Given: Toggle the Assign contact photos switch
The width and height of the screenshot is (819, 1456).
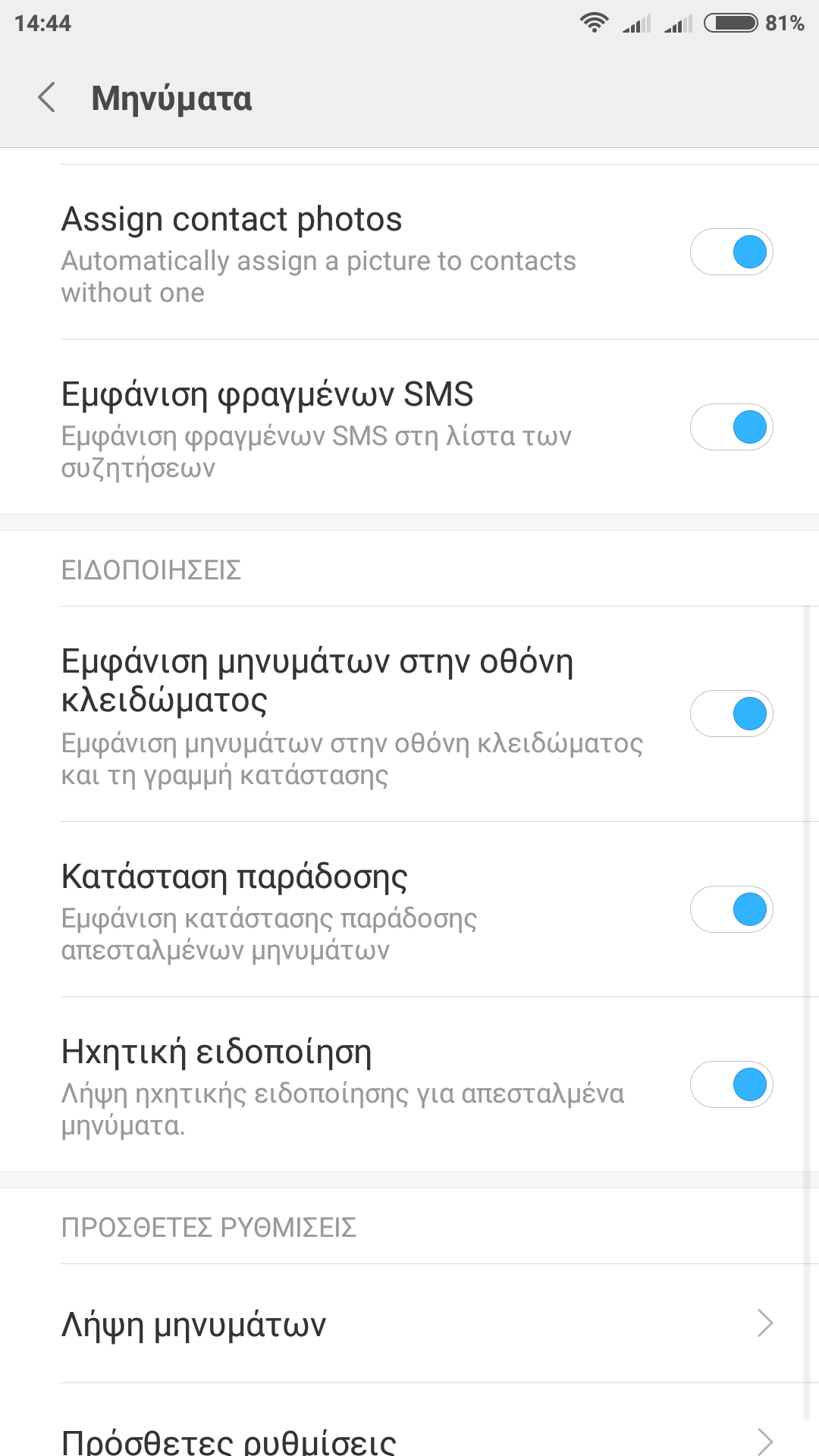Looking at the screenshot, I should click(x=731, y=252).
